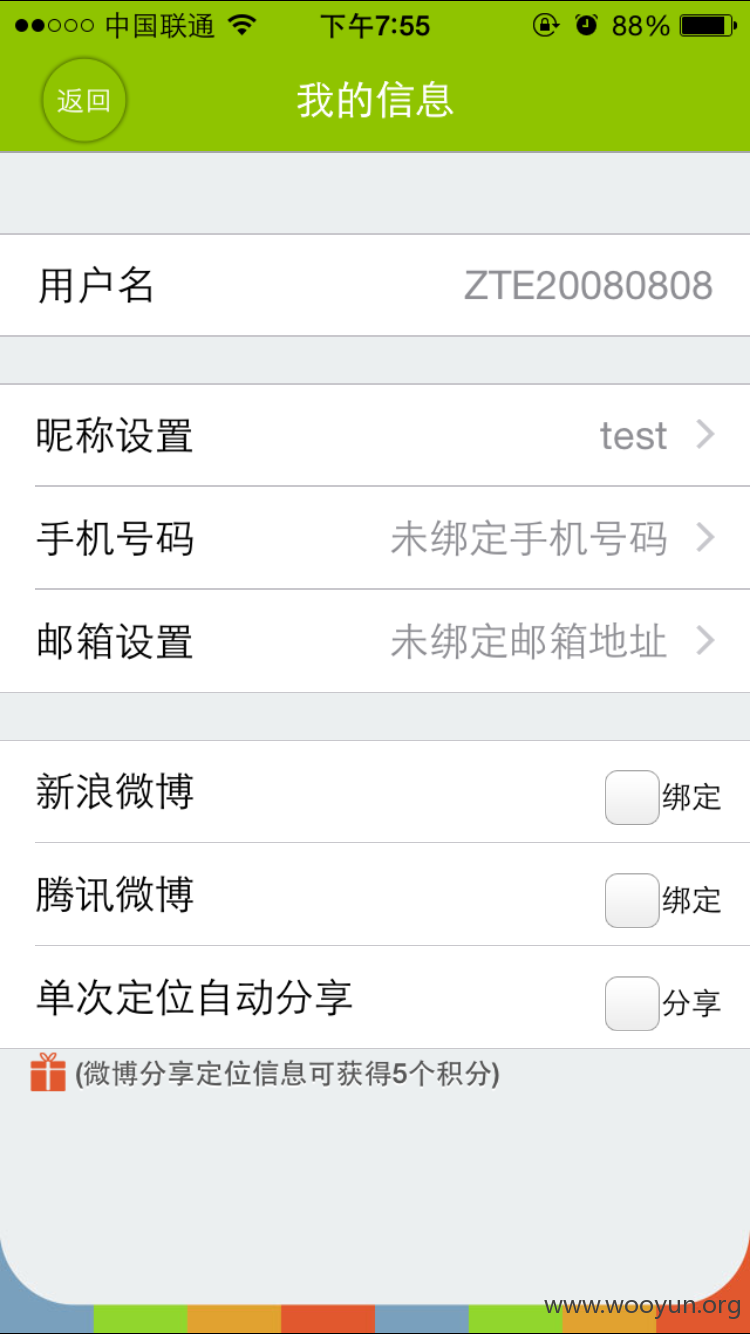Image resolution: width=750 pixels, height=1334 pixels.
Task: Enable 单次定位自动分享 checkbox
Action: 632,1003
